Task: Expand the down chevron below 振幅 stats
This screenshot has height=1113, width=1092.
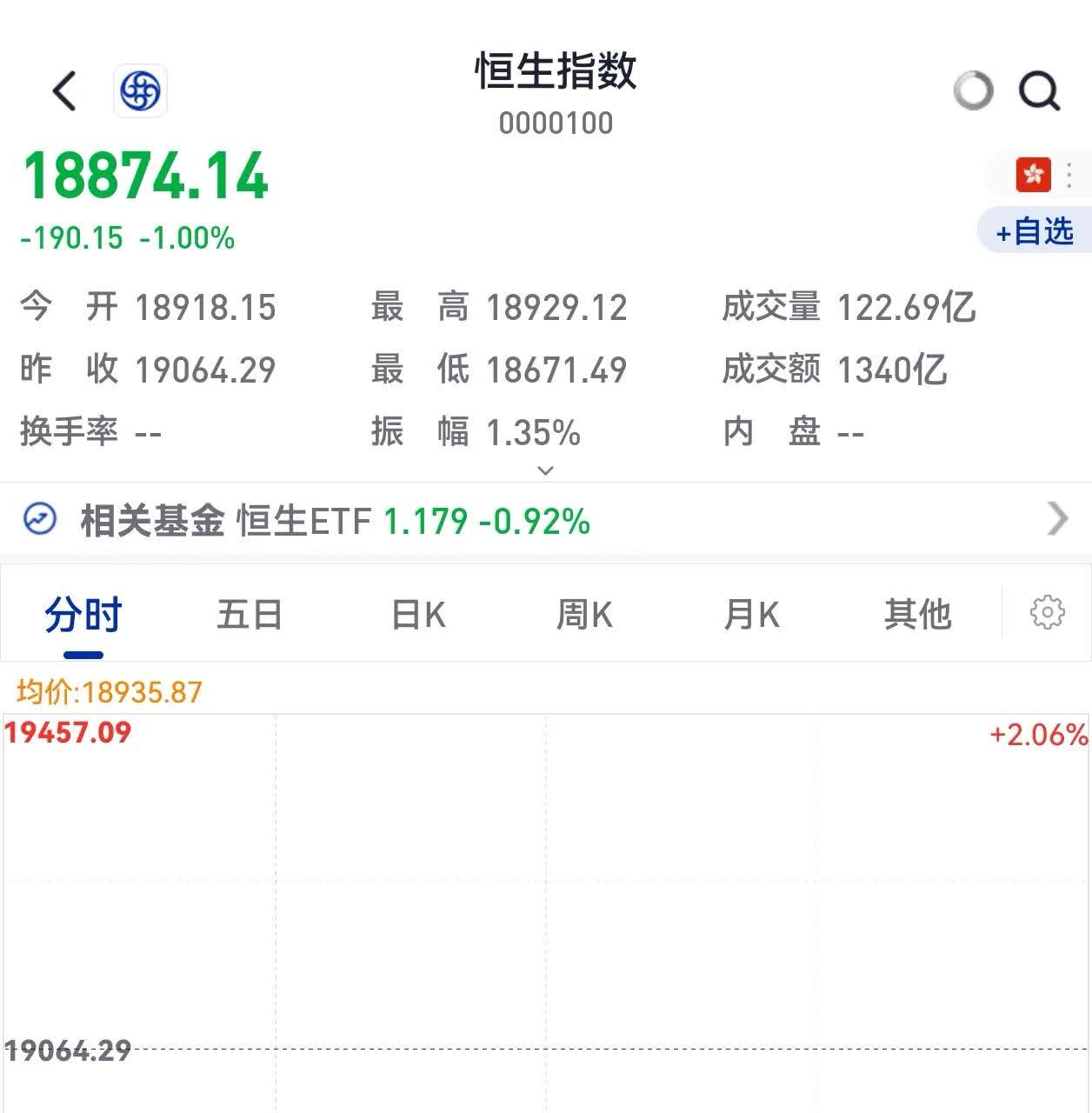Action: [545, 470]
